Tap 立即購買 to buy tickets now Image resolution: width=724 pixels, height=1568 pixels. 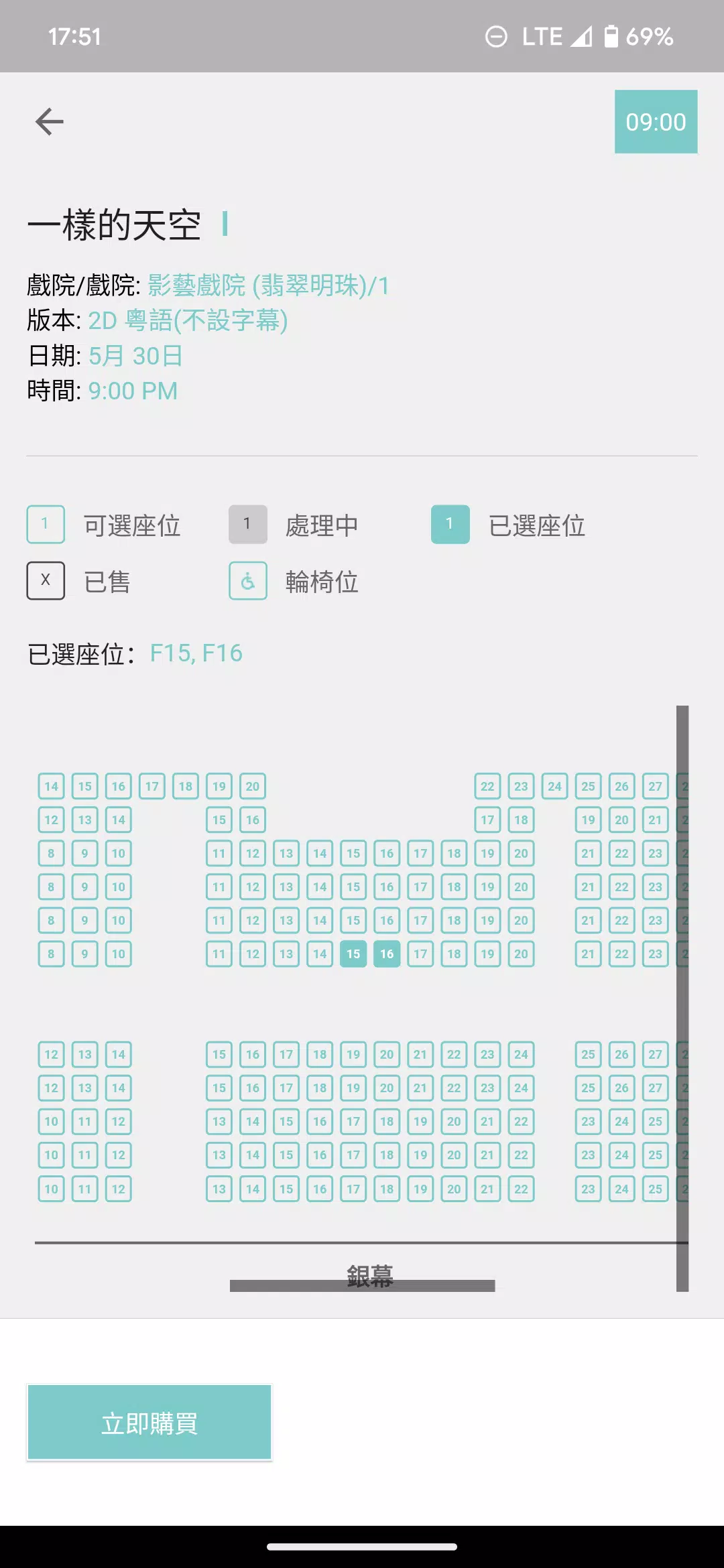point(149,1423)
